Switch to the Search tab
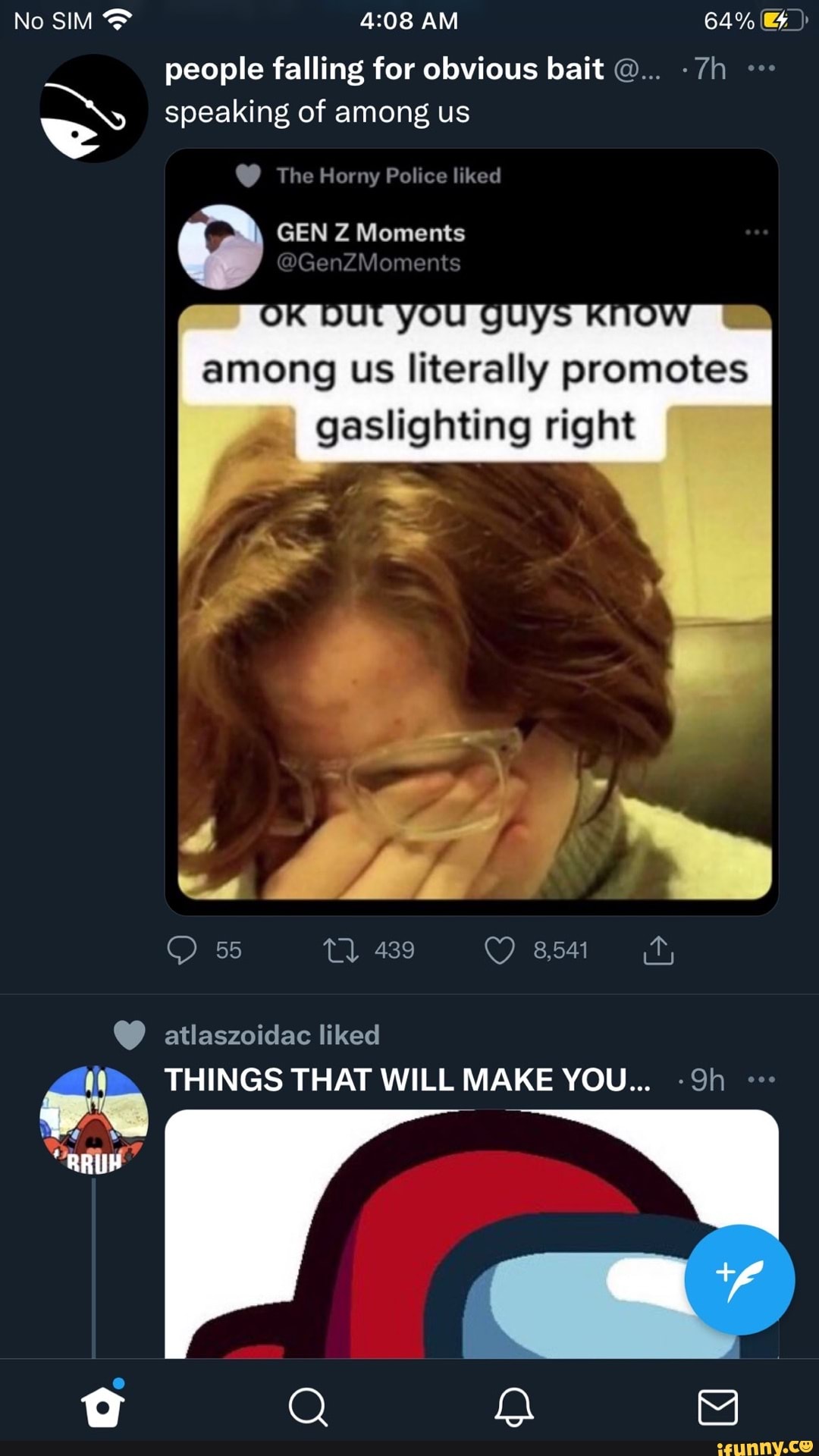 (x=308, y=1407)
